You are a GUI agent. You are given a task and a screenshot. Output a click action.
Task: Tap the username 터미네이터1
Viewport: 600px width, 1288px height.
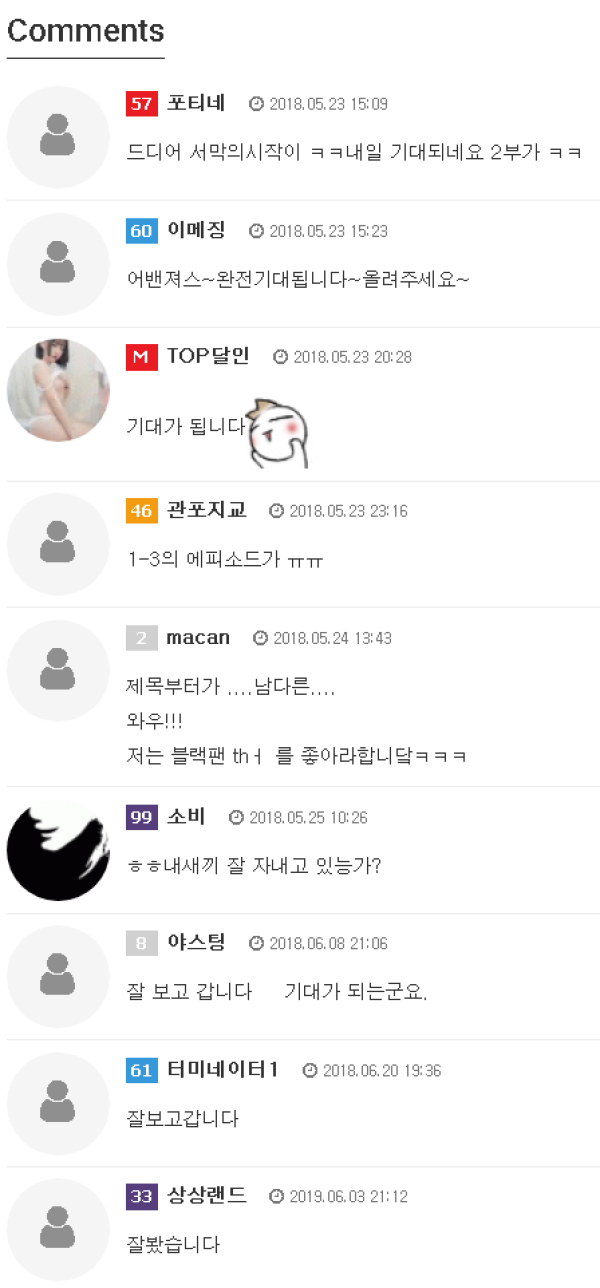(x=222, y=1070)
